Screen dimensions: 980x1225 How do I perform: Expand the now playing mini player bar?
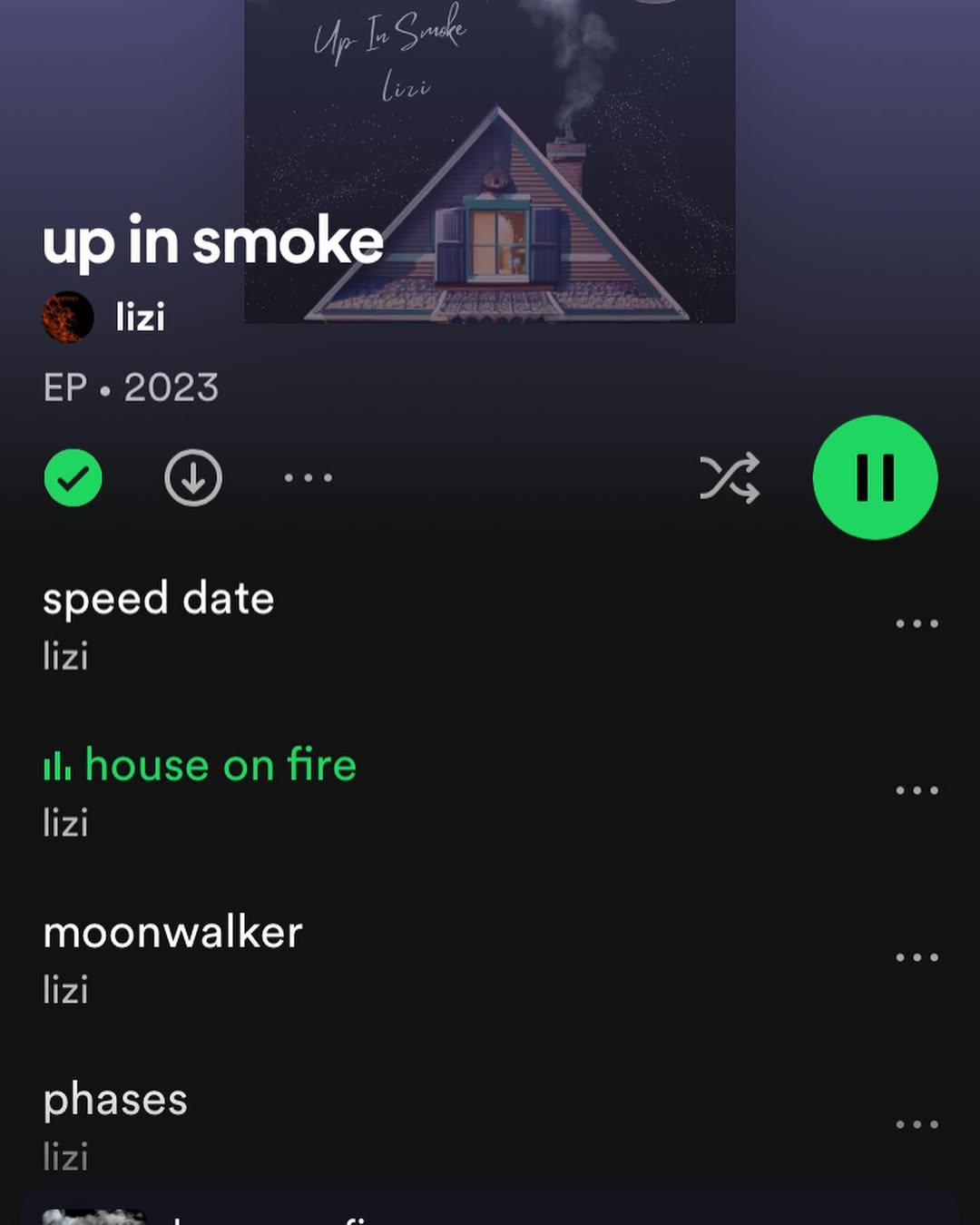(x=490, y=1207)
